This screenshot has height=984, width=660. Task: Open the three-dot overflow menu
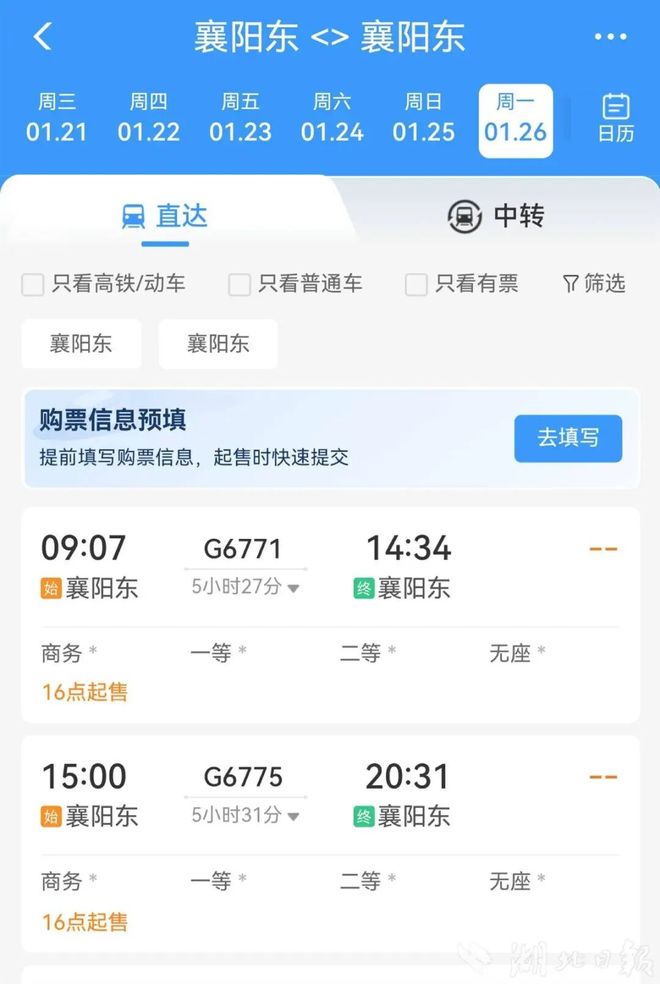tap(610, 37)
